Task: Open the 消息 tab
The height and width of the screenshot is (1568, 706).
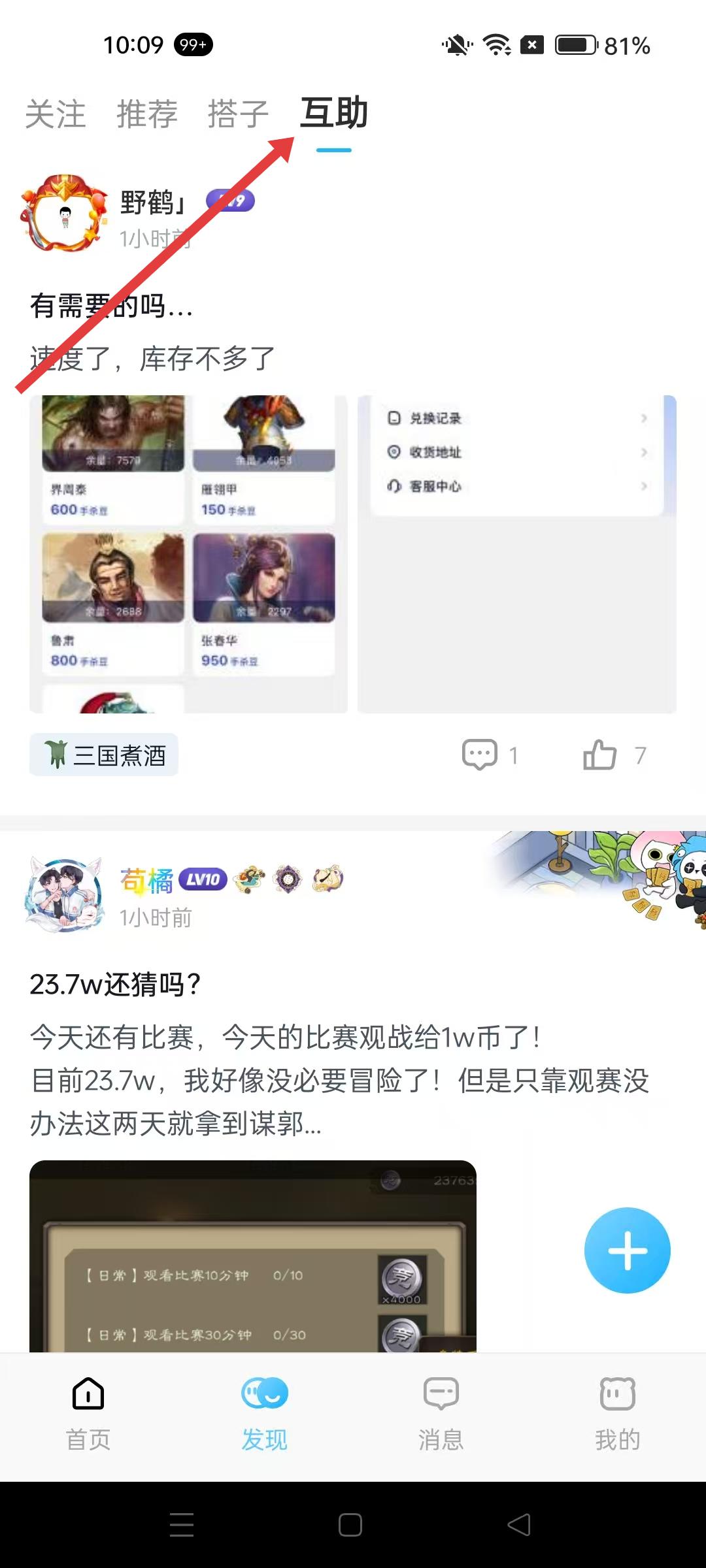Action: [x=441, y=1411]
